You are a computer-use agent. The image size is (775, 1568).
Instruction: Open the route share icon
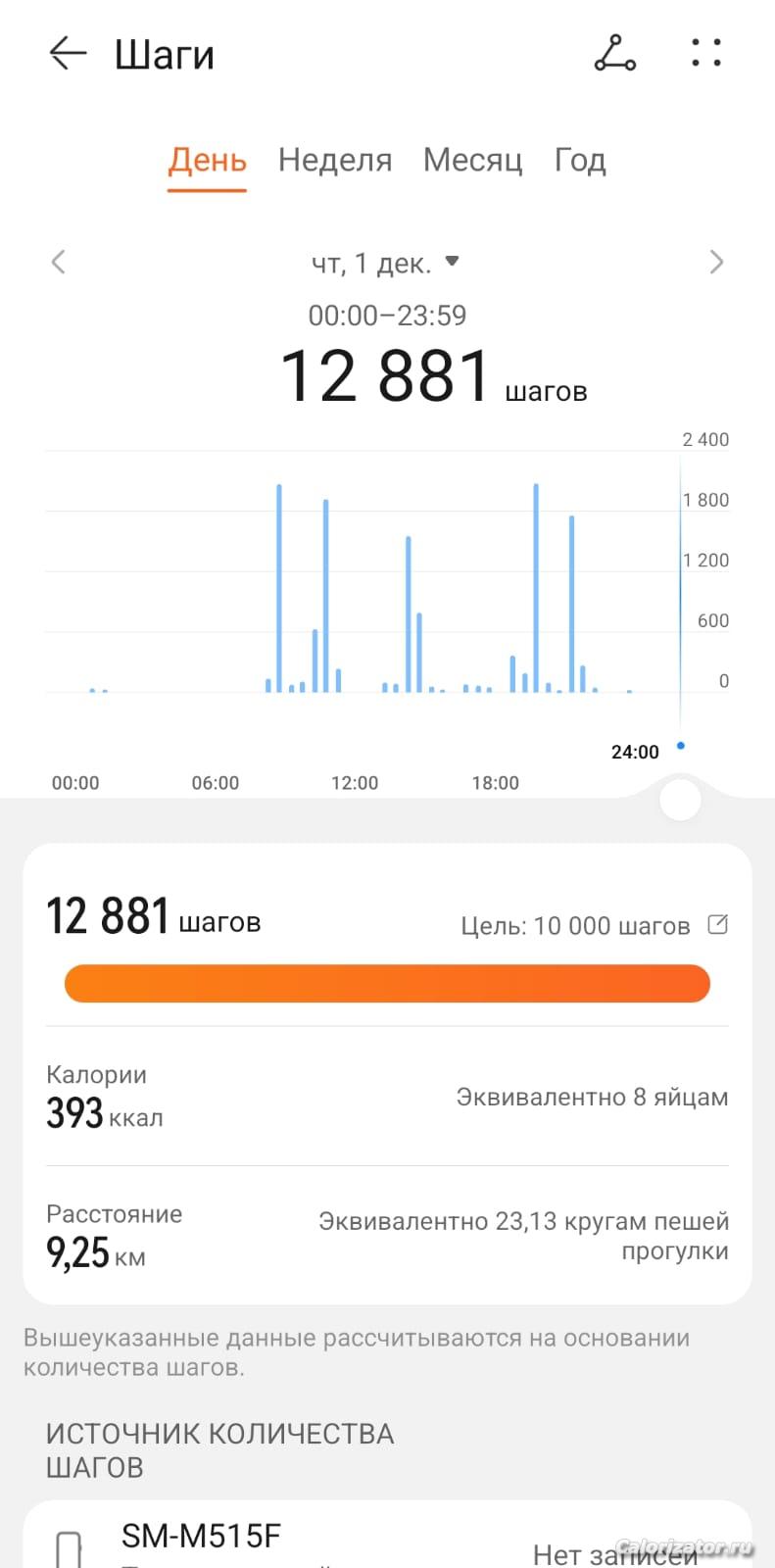(x=614, y=54)
